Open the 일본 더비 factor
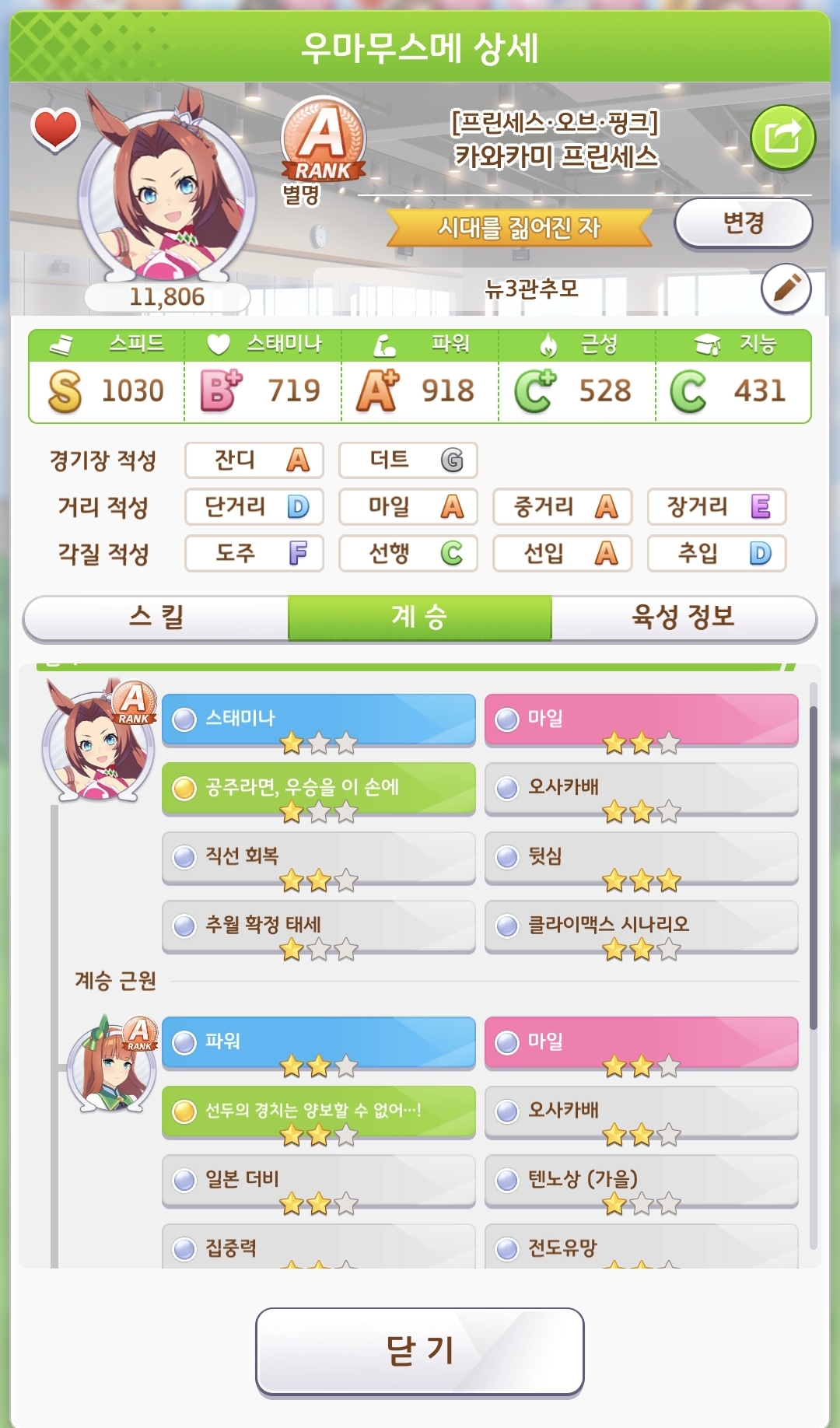840x1428 pixels. pyautogui.click(x=318, y=1180)
